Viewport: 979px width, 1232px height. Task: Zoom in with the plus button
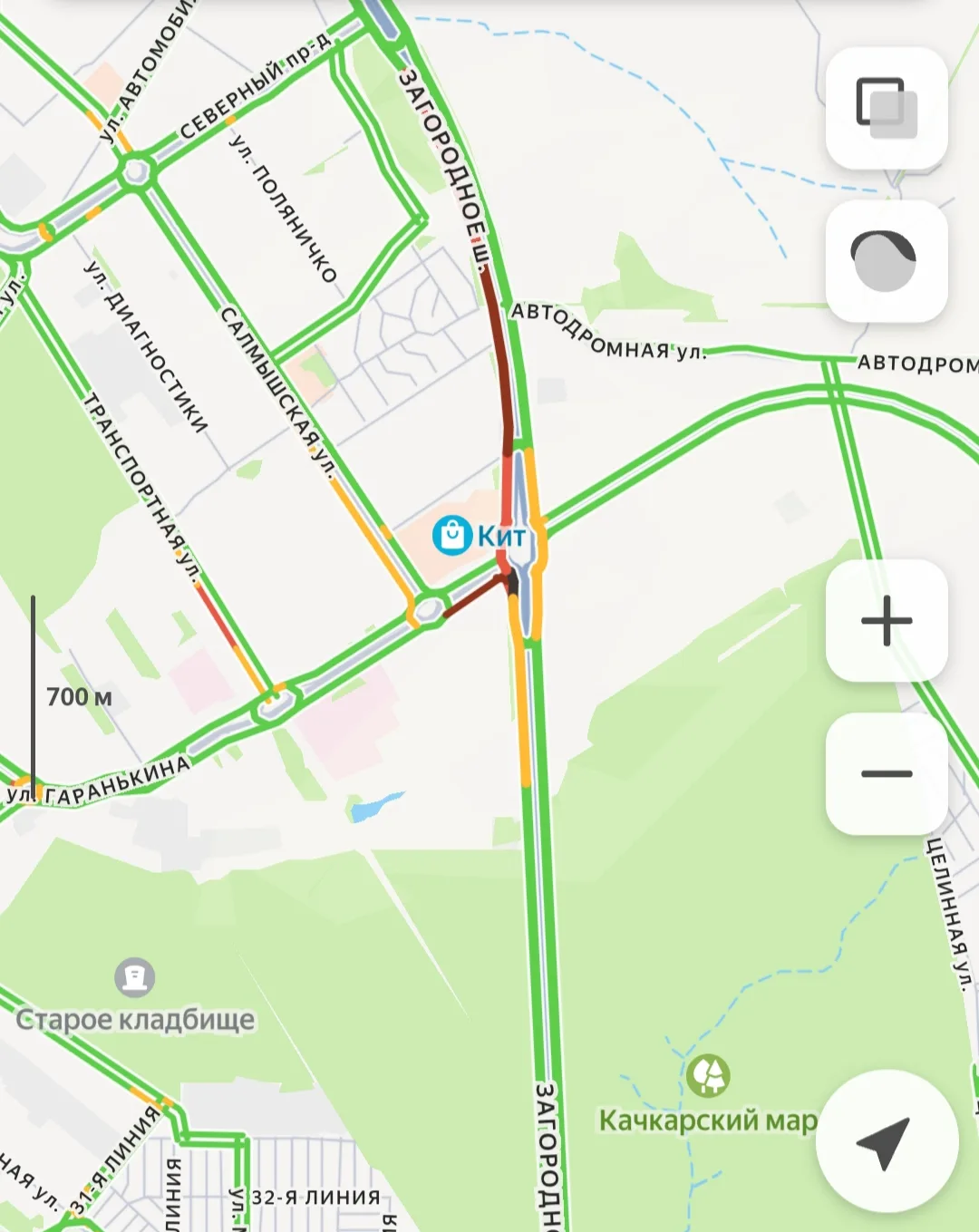click(x=886, y=621)
